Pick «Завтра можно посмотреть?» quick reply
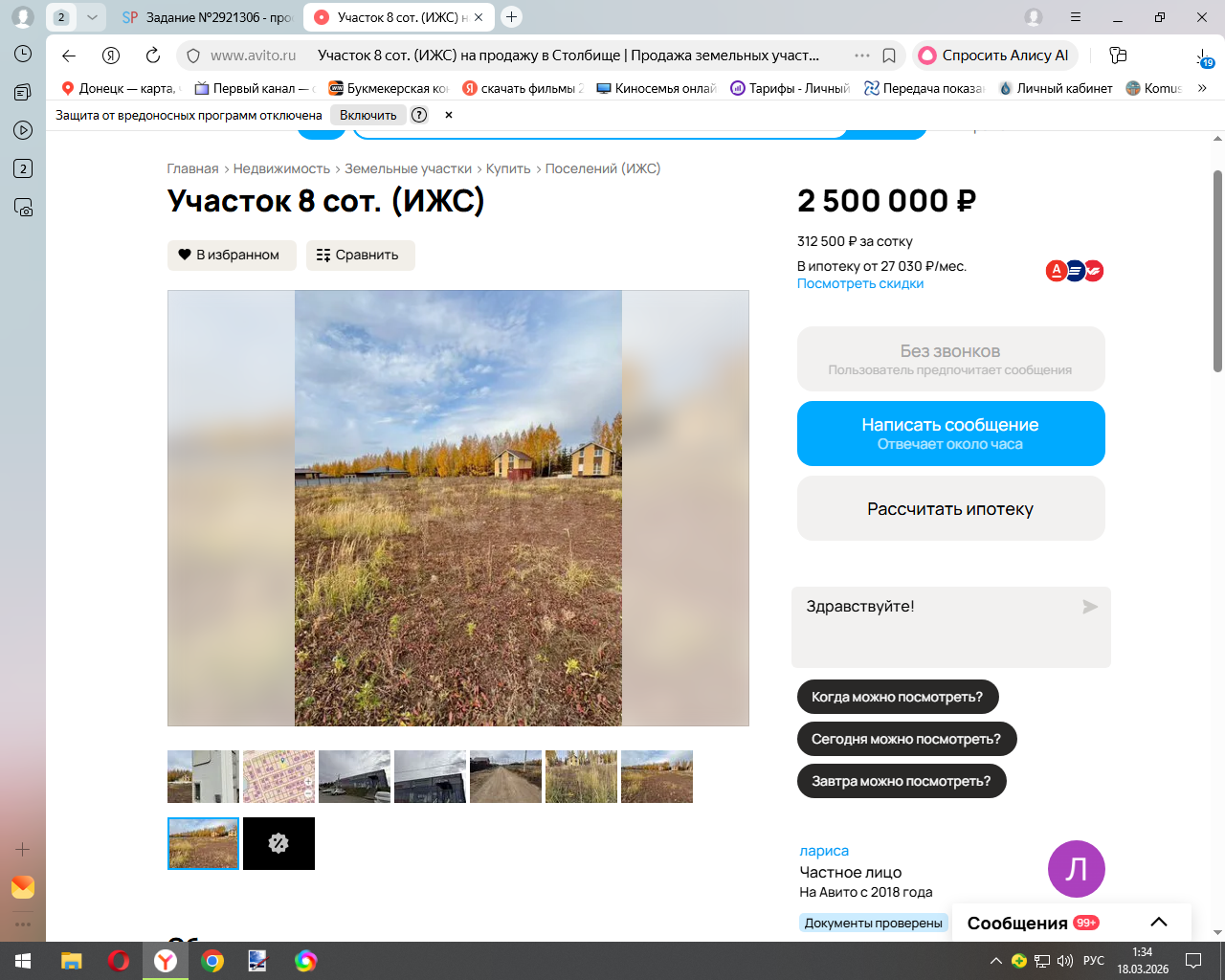1225x980 pixels. [x=901, y=781]
